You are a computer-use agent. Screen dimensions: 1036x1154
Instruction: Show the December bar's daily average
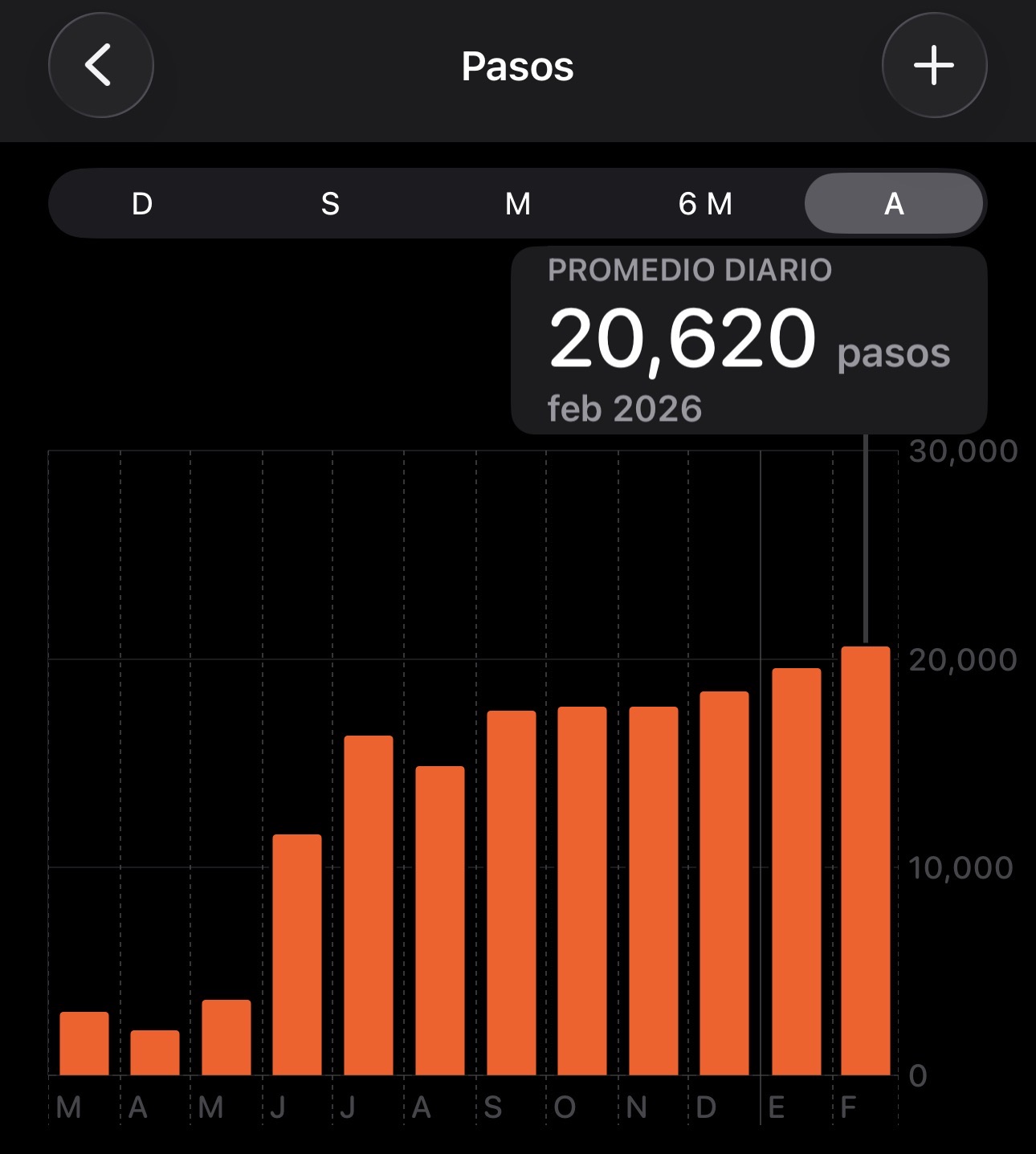[x=724, y=882]
